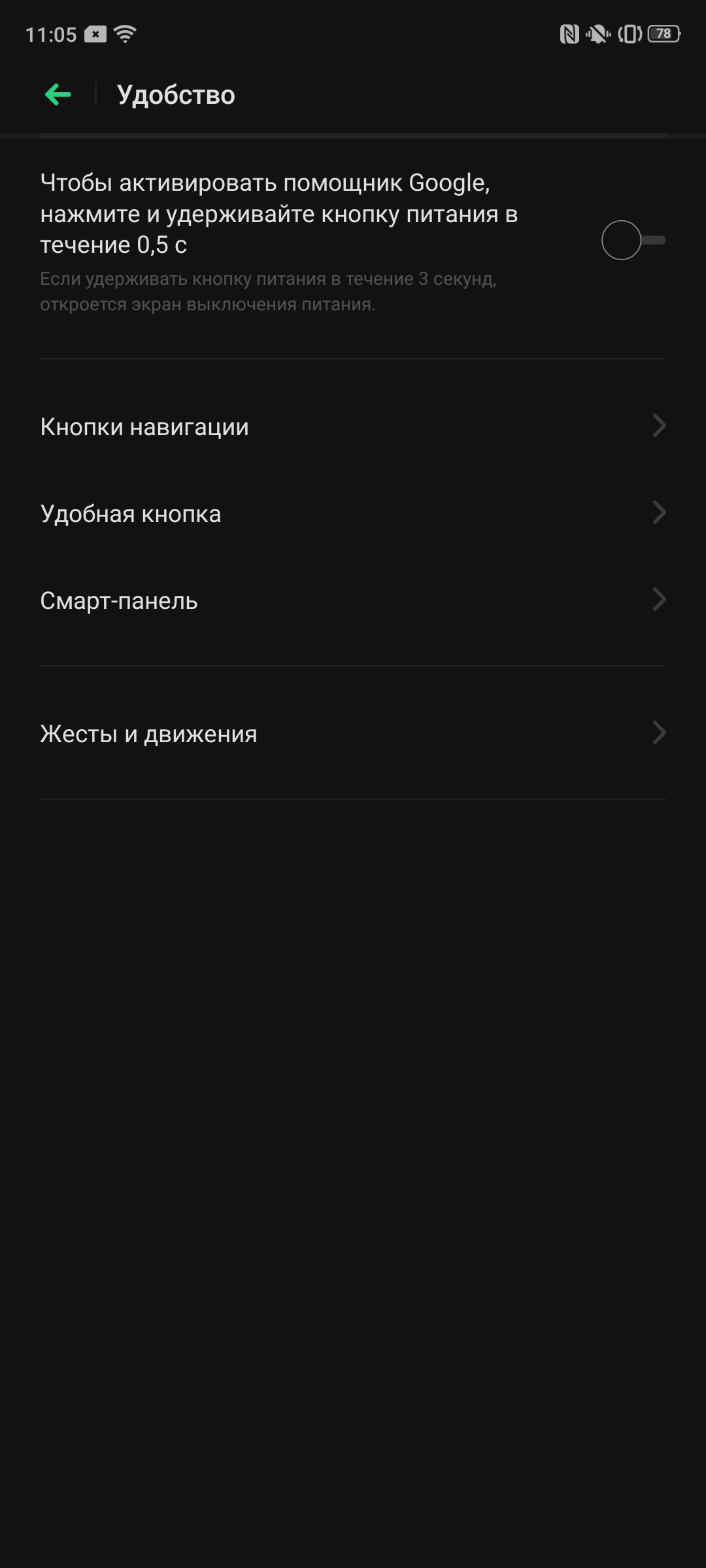Open Жесты и движения settings
The image size is (706, 1568).
pos(353,734)
